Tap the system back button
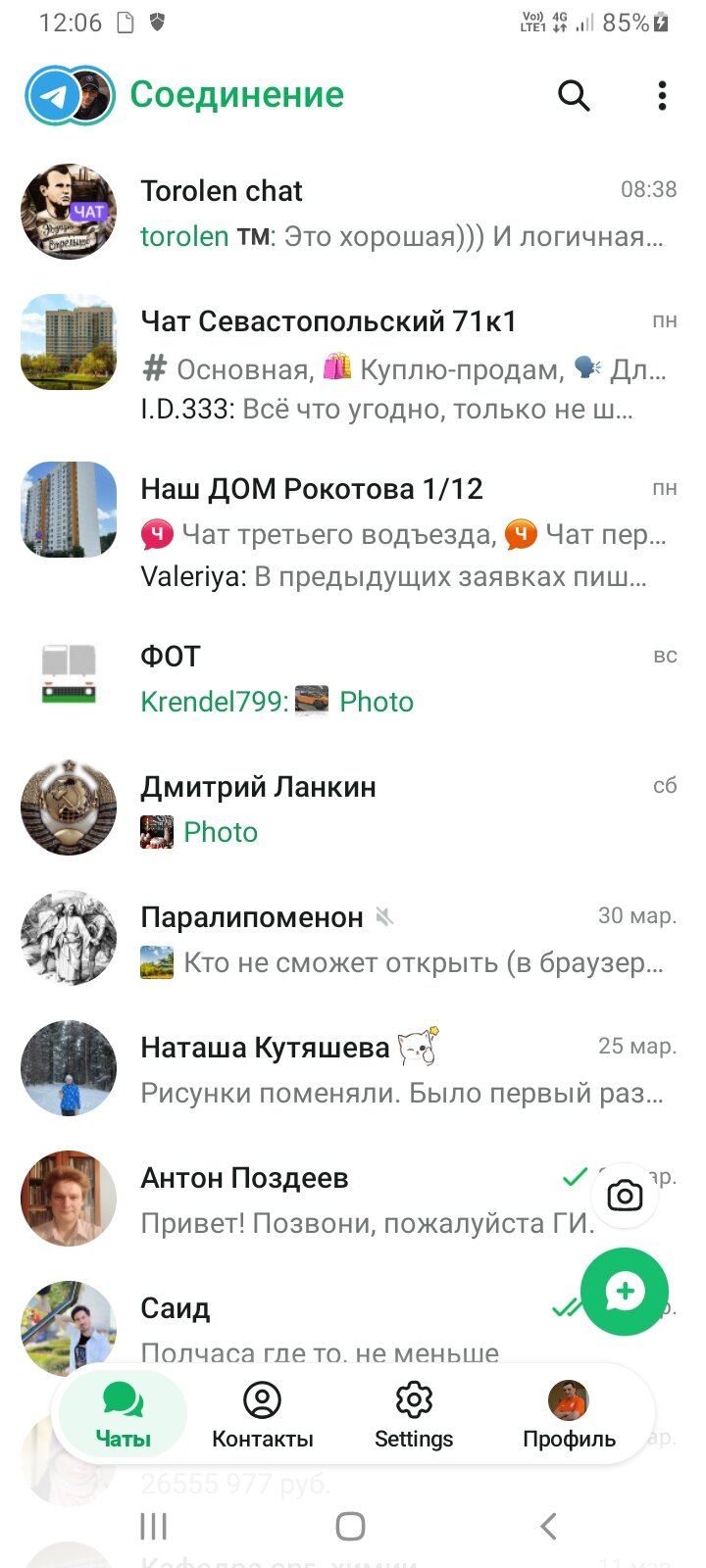This screenshot has width=706, height=1568. tap(548, 1526)
